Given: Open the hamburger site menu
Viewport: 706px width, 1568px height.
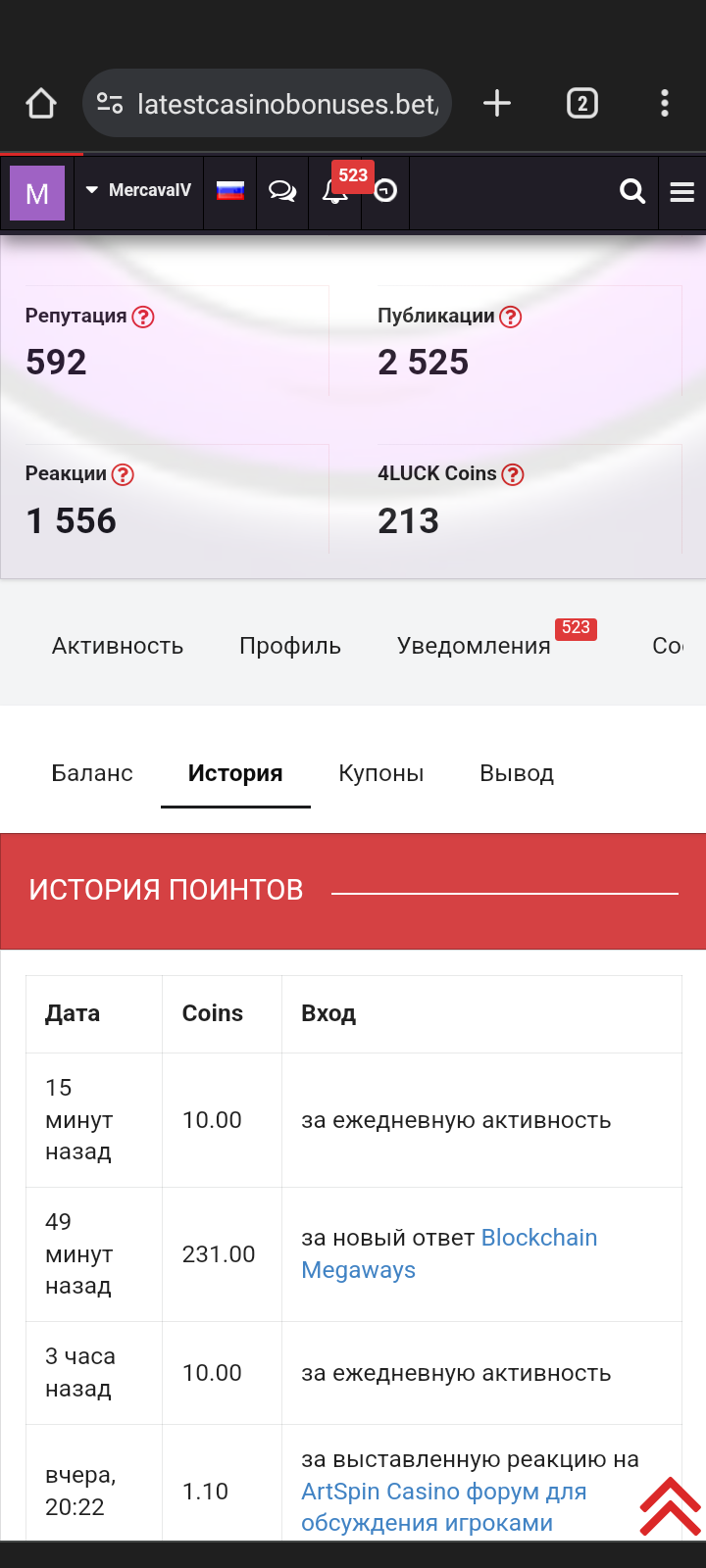Looking at the screenshot, I should (682, 192).
